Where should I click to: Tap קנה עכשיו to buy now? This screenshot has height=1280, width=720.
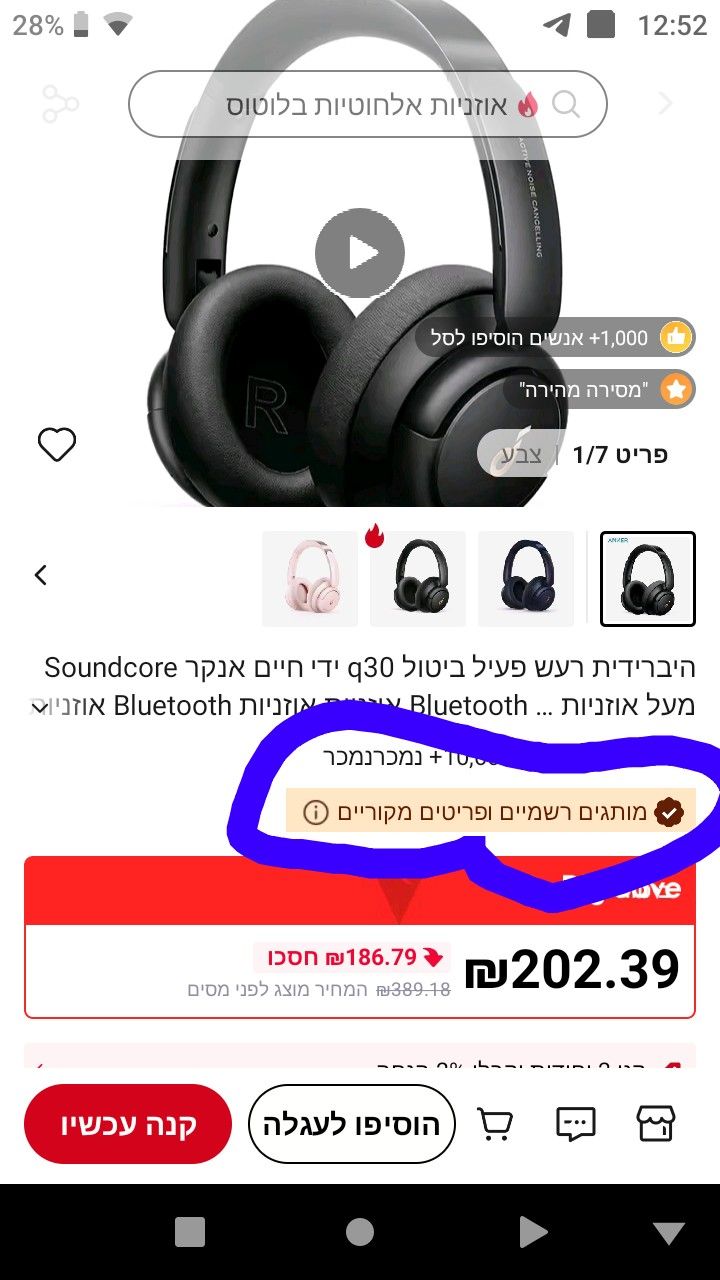(x=128, y=1124)
